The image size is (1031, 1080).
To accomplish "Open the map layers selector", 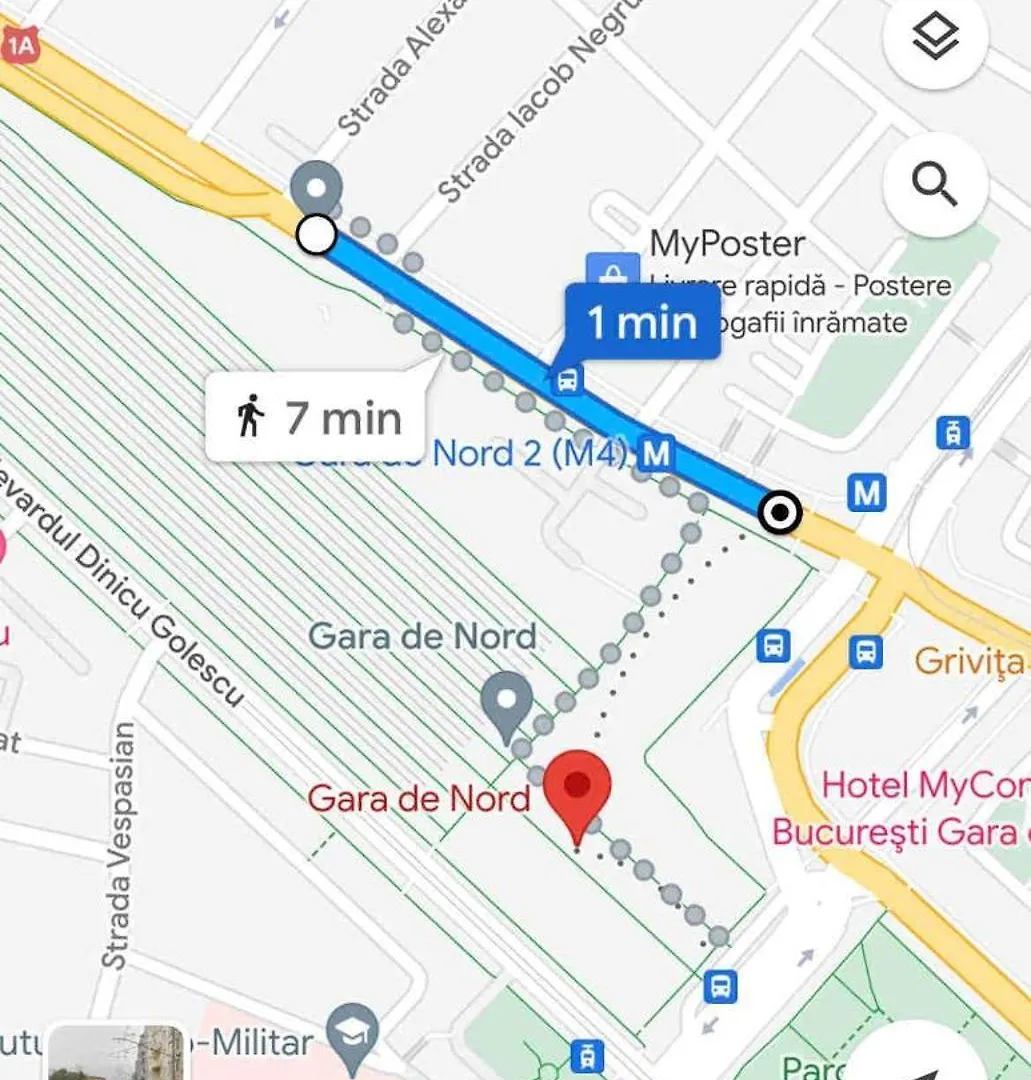I will (x=935, y=40).
